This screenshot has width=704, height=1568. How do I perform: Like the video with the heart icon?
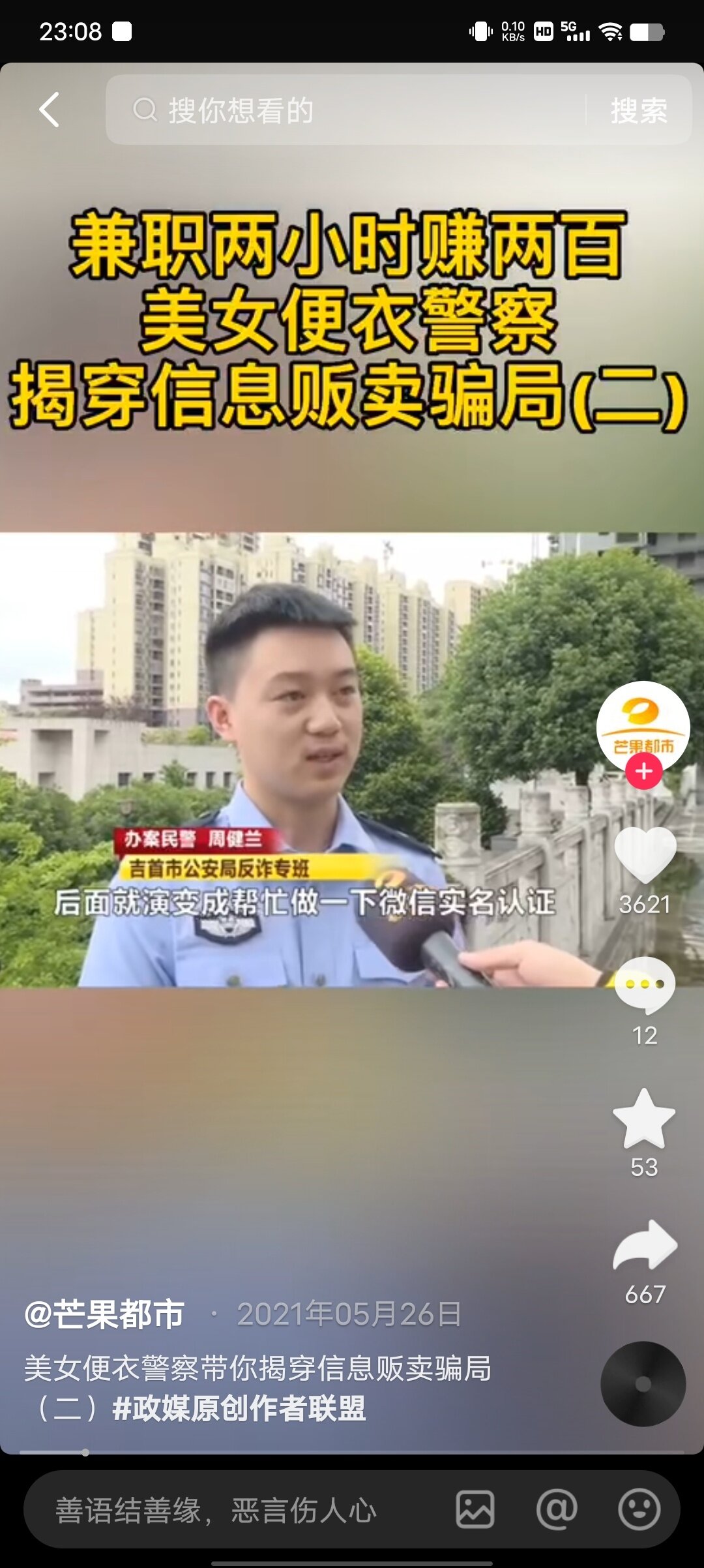click(645, 854)
